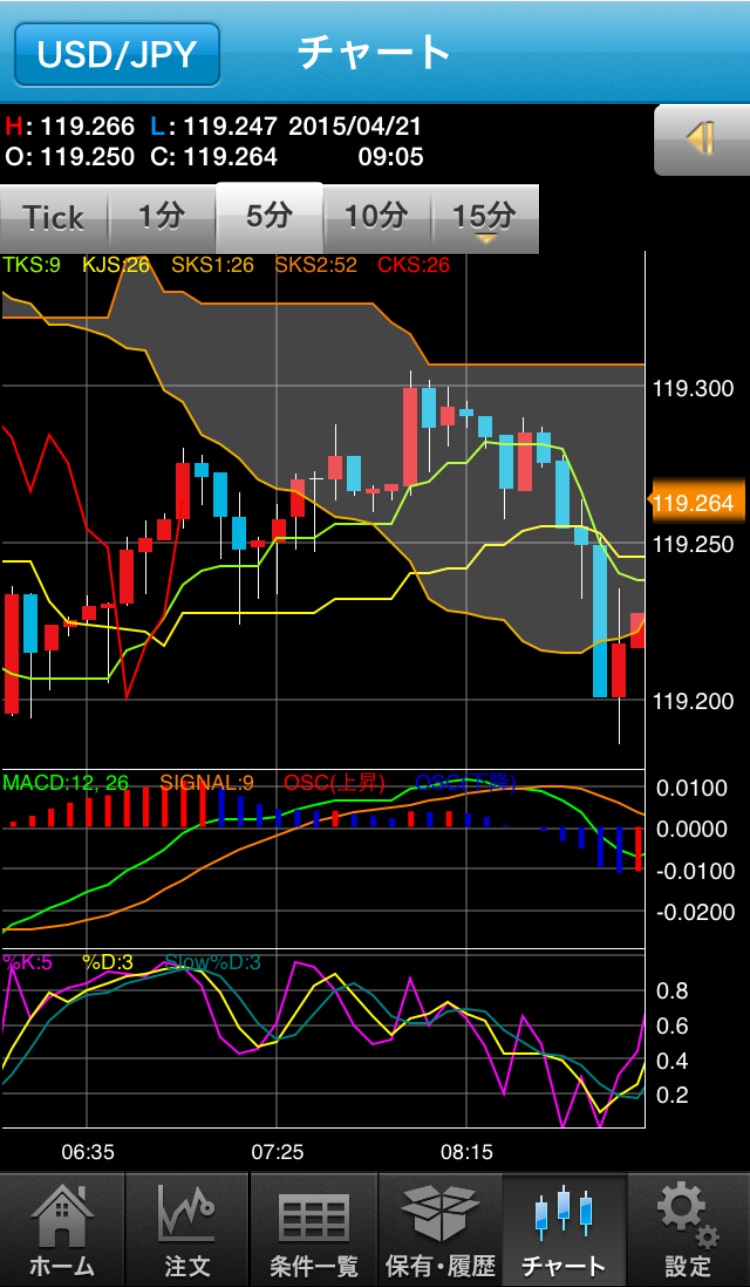The height and width of the screenshot is (1287, 750).
Task: Select the 1分 chart interval
Action: [162, 216]
